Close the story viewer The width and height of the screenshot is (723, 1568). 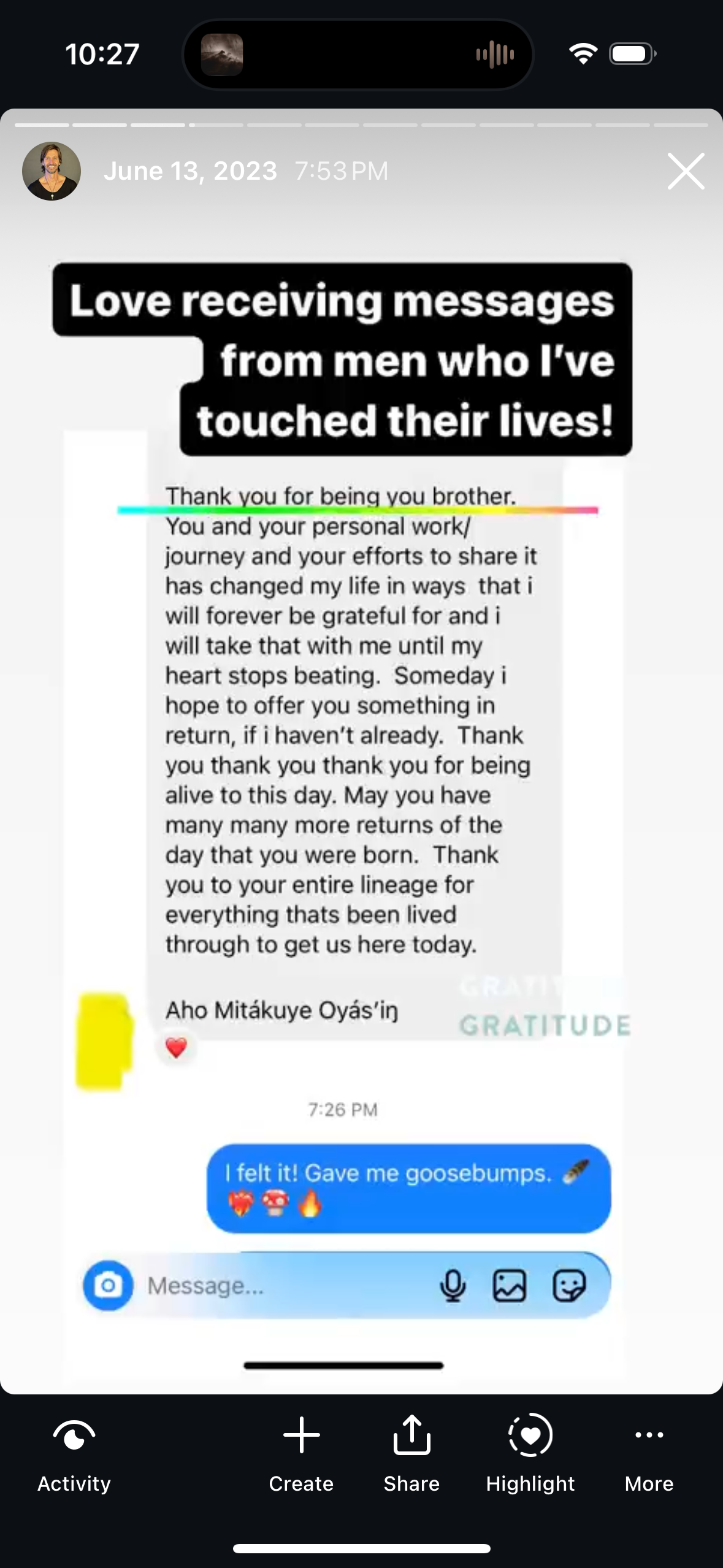point(685,171)
